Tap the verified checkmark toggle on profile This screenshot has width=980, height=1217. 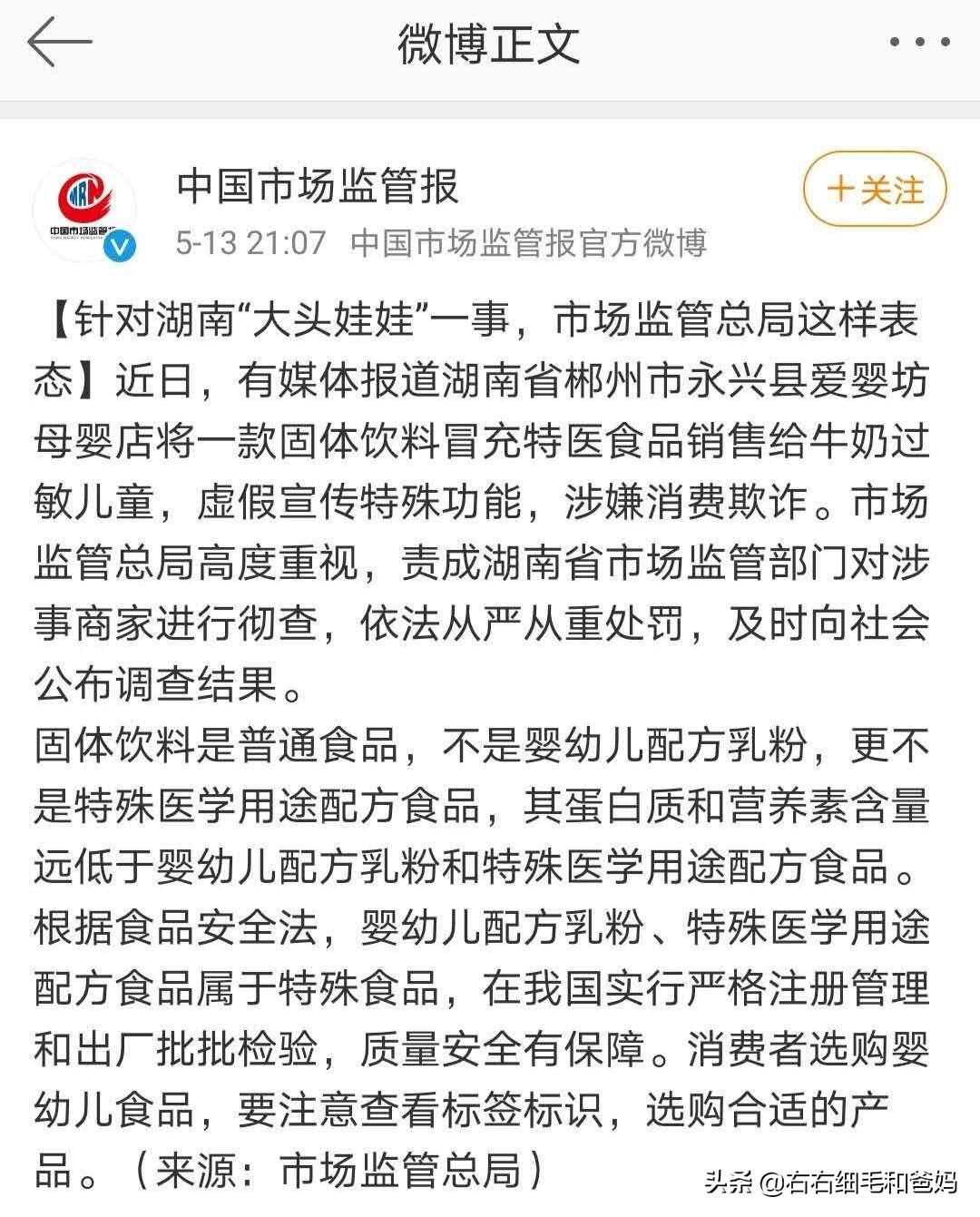[x=117, y=243]
